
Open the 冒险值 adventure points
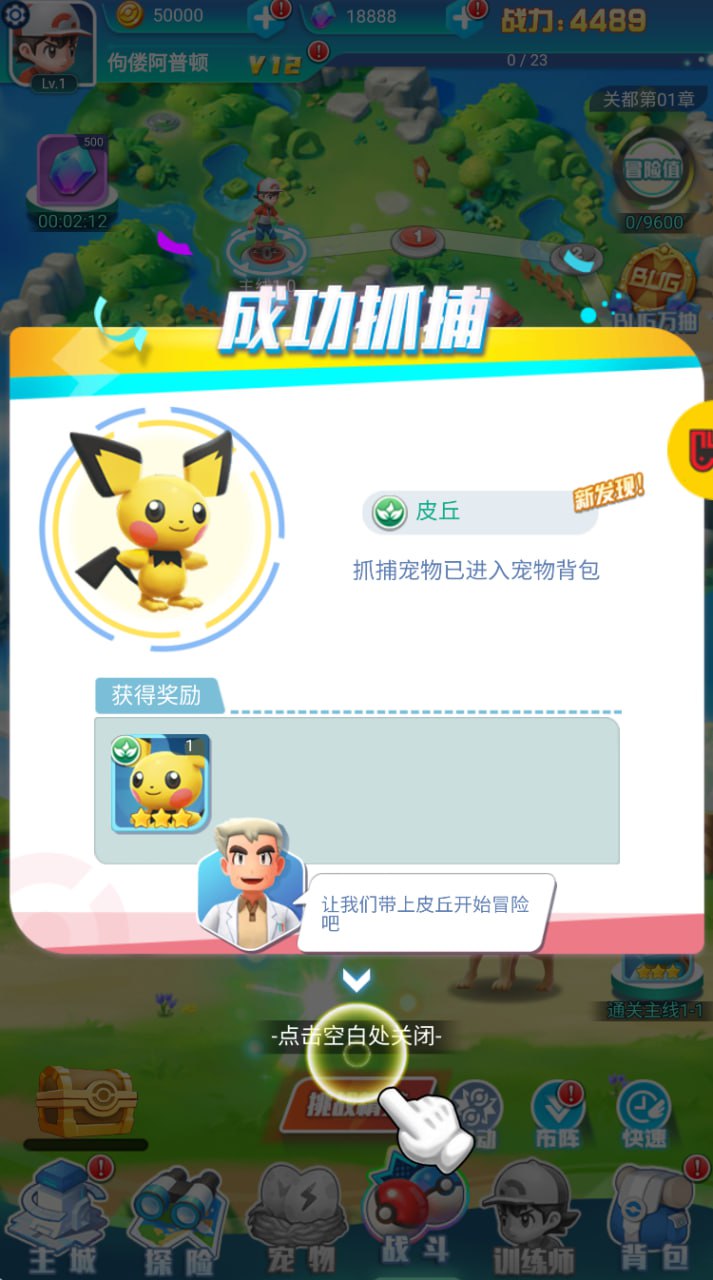653,170
